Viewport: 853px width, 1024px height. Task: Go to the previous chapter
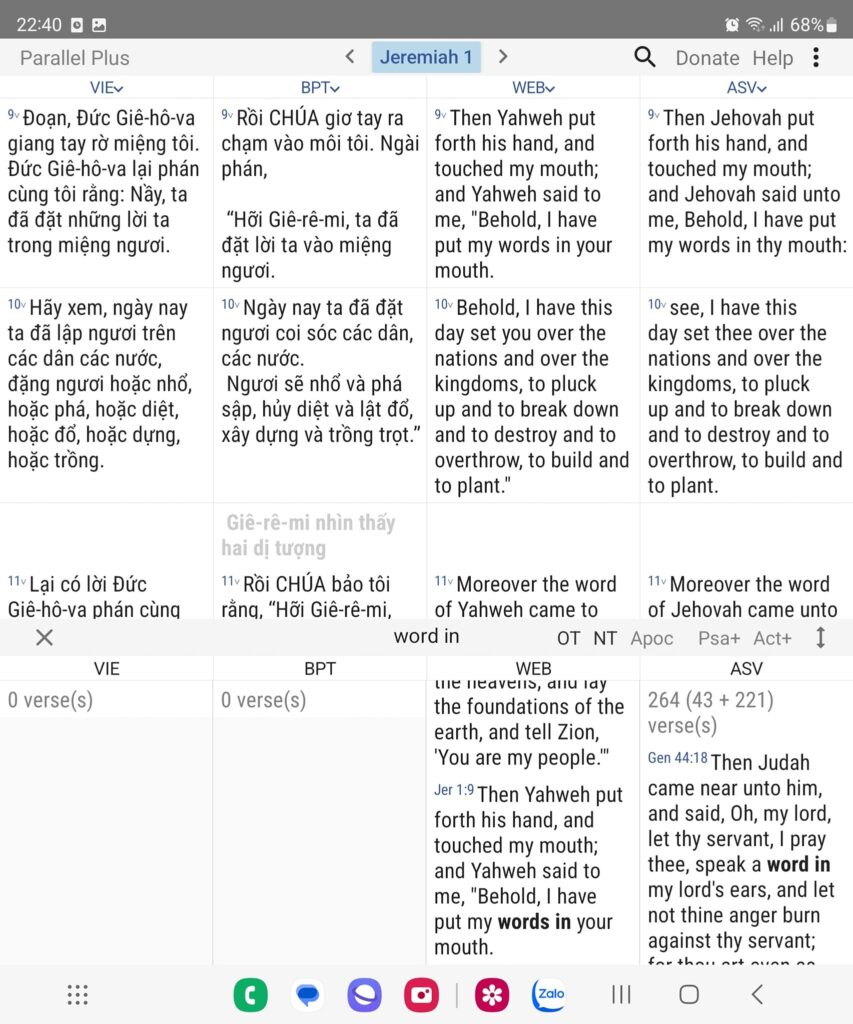[349, 57]
